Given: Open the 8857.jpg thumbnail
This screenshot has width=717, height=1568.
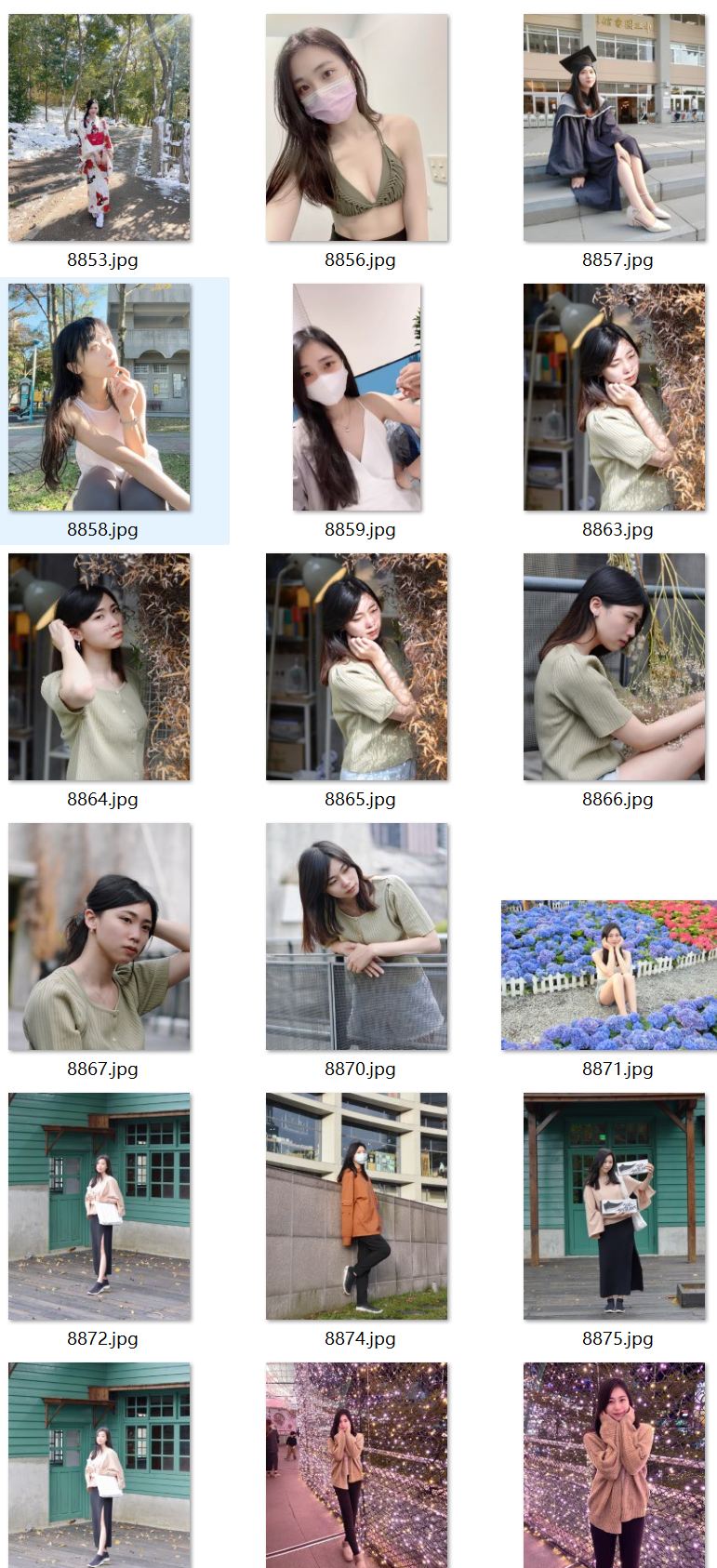Looking at the screenshot, I should 615,128.
